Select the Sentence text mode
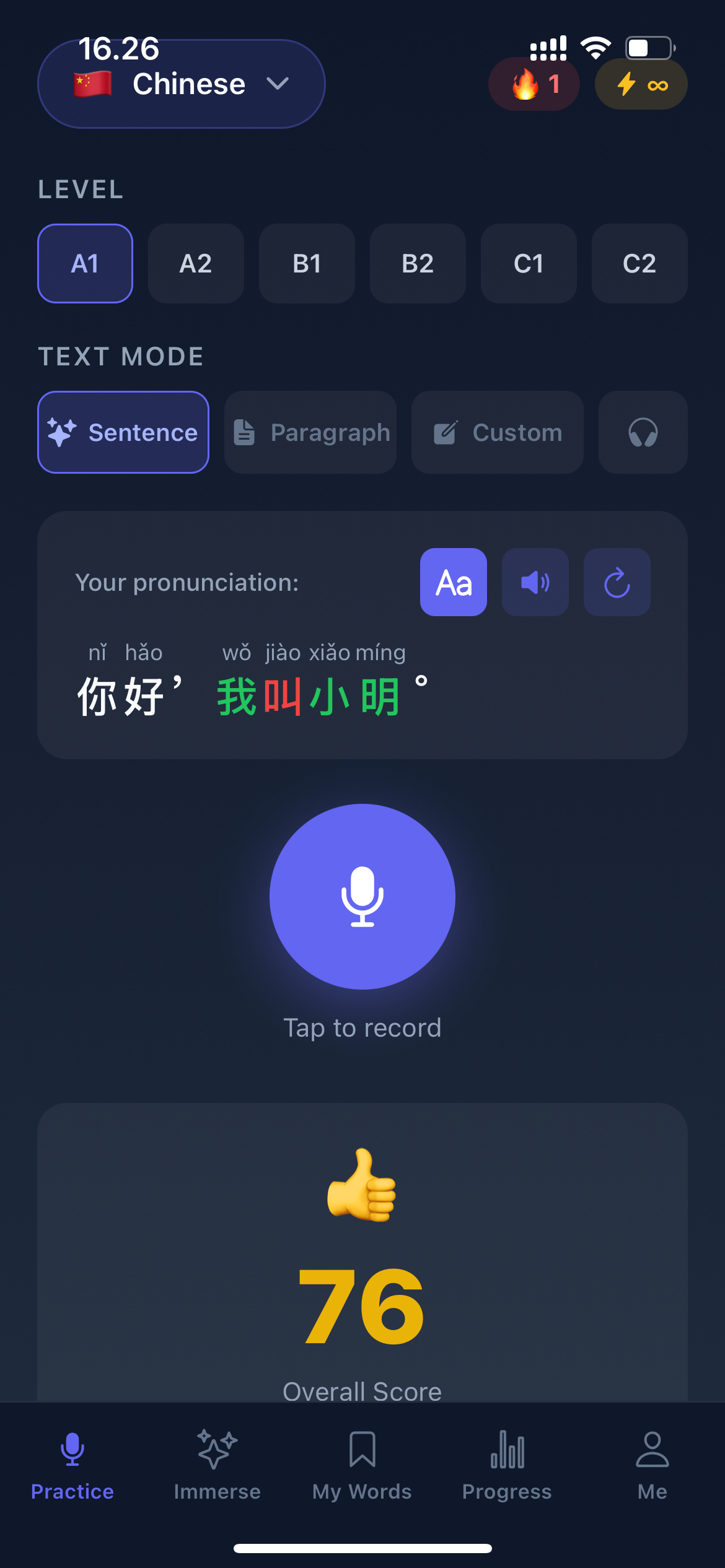 click(123, 432)
